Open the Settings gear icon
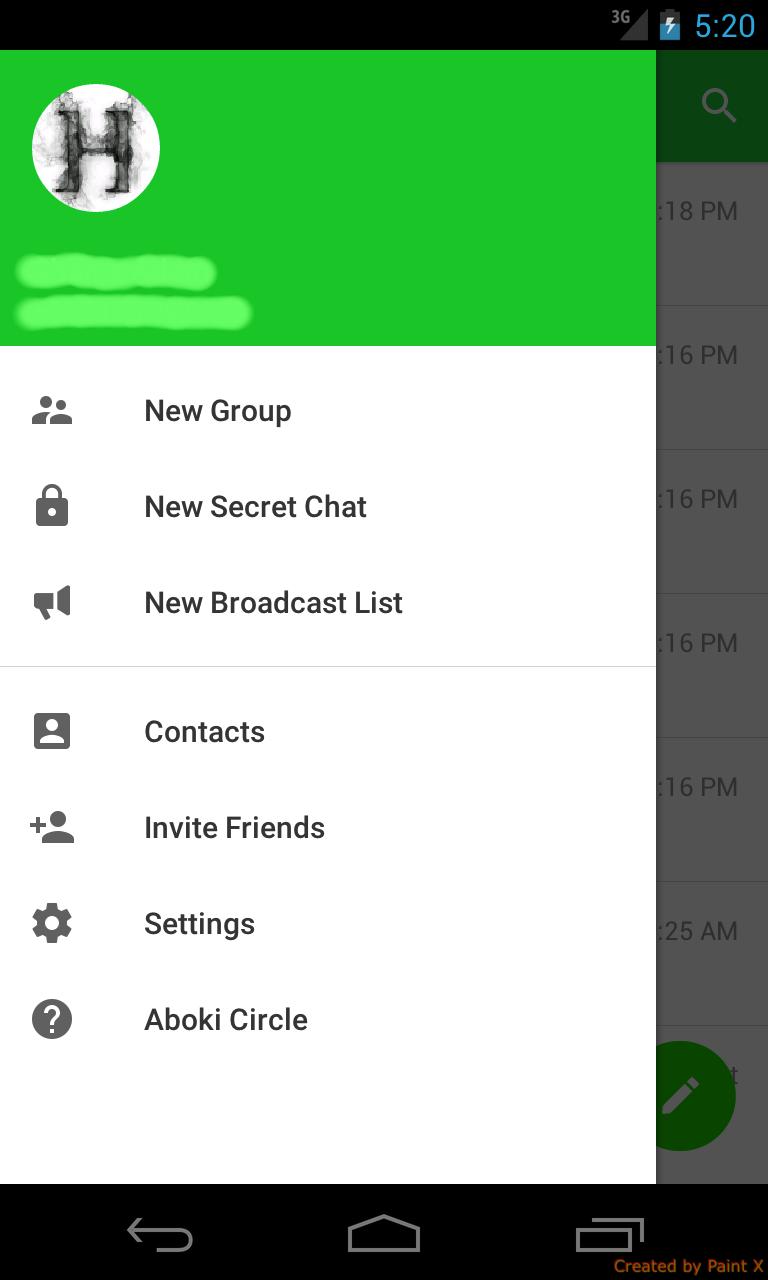768x1280 pixels. pyautogui.click(x=52, y=923)
